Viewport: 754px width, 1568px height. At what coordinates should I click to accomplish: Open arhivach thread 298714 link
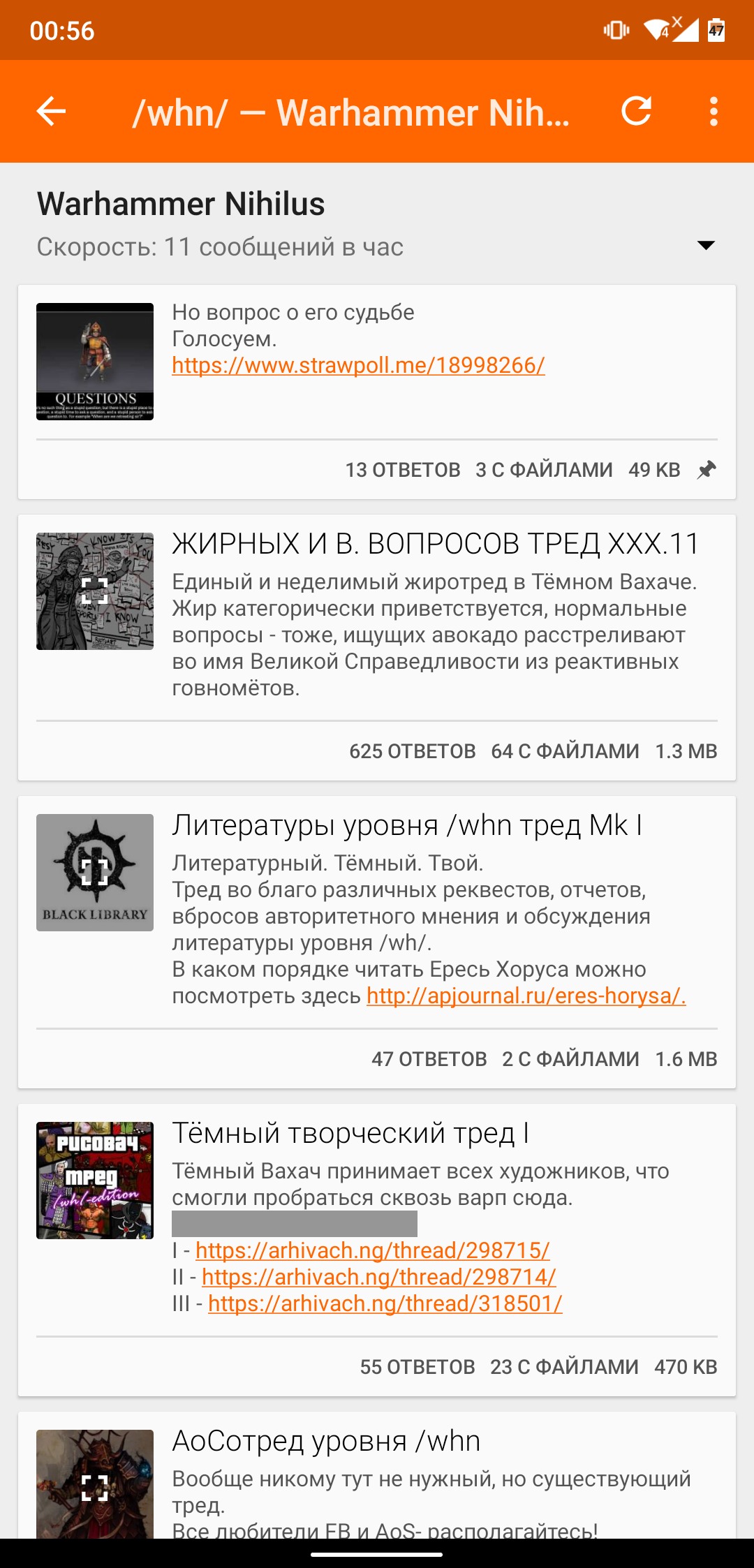[378, 1277]
